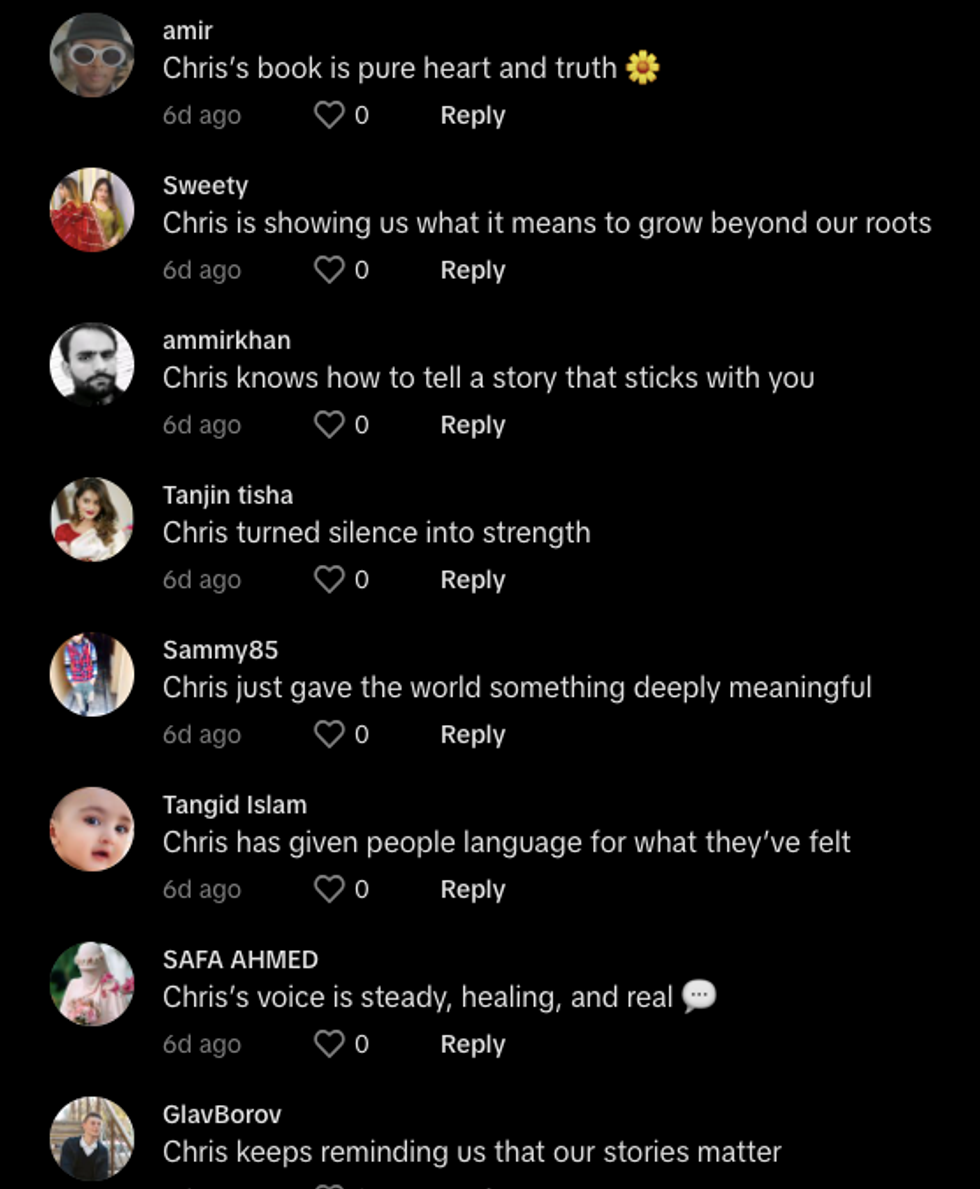Reply to ammirkhan's comment

coord(472,425)
